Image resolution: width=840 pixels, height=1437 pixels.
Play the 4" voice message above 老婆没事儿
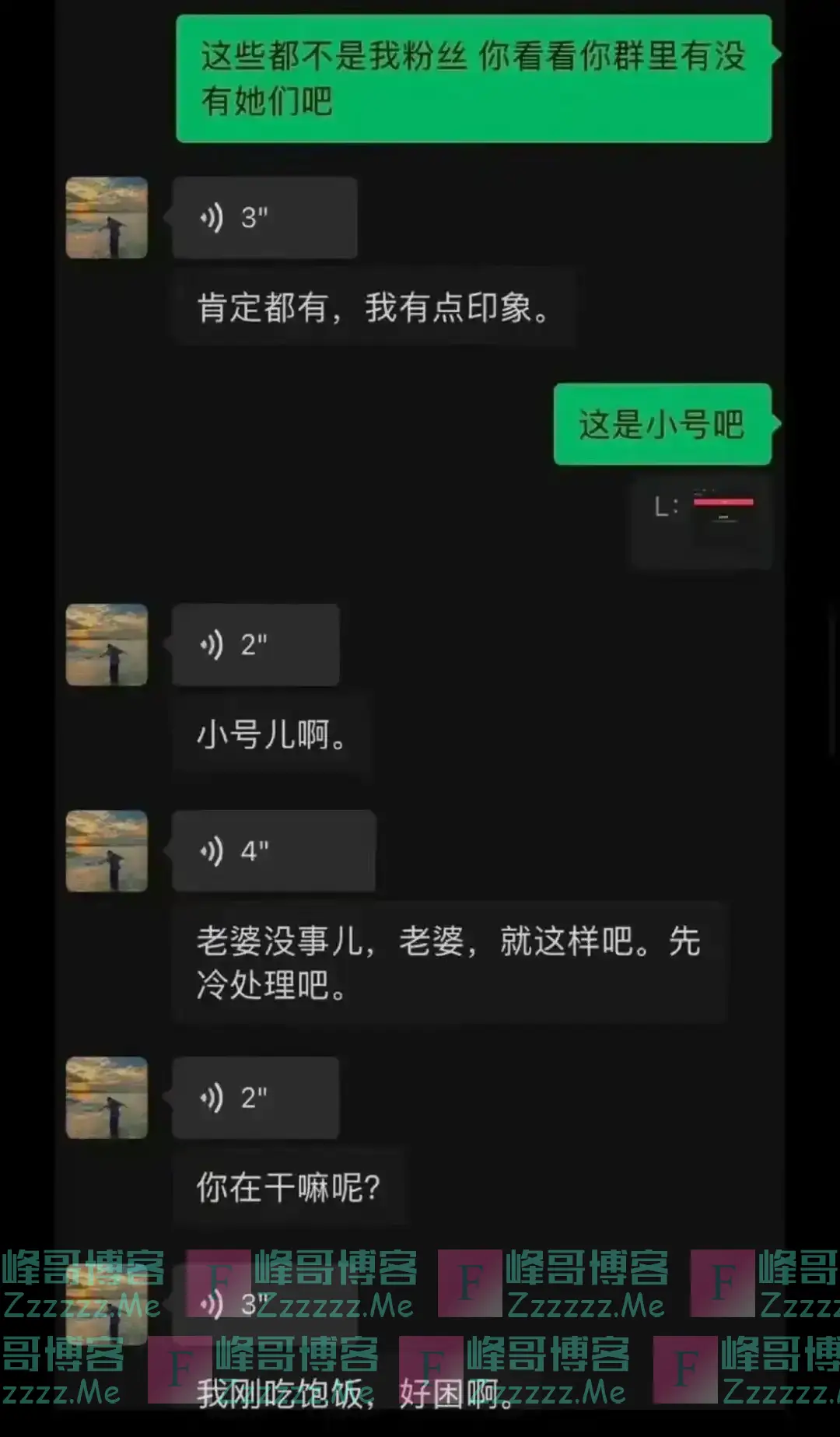(272, 850)
